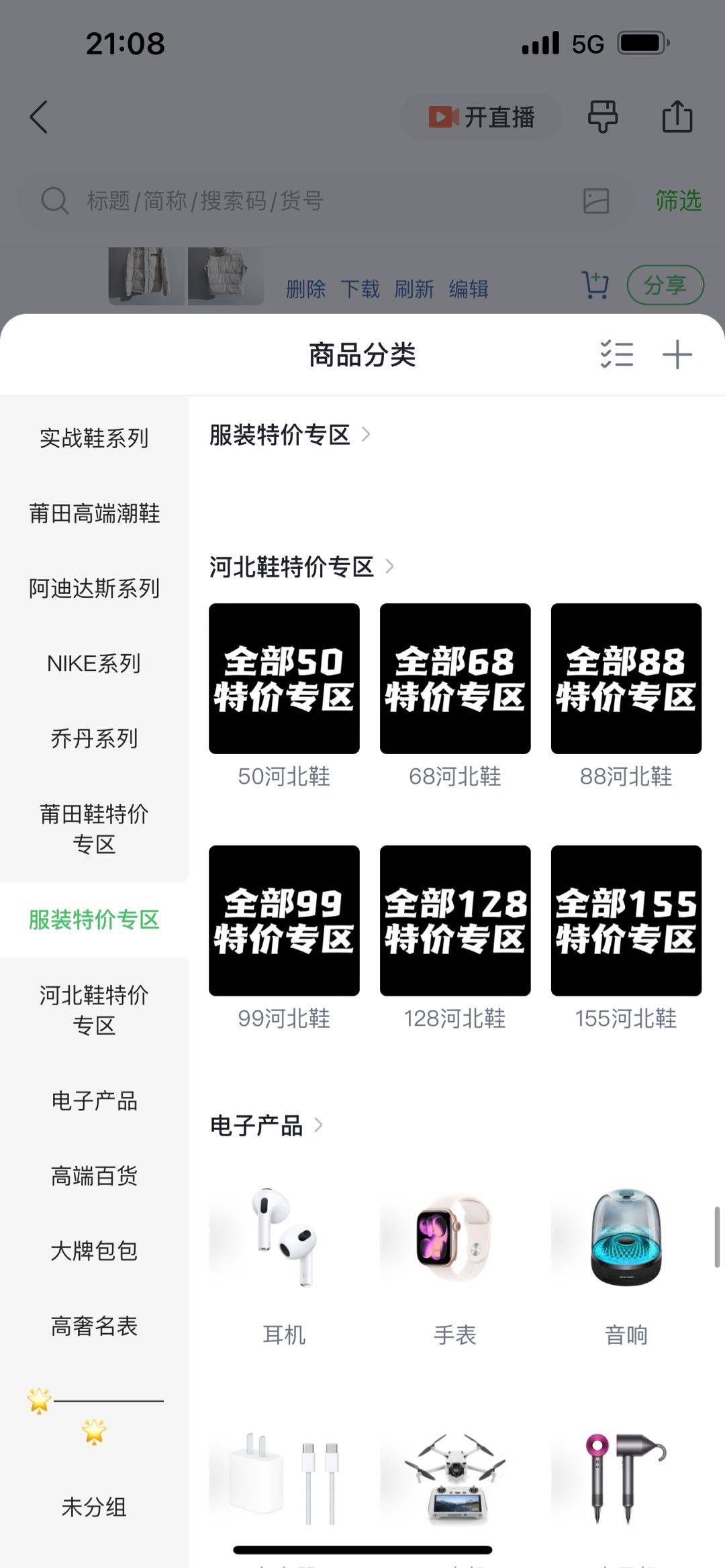Expand 服装特价专区 using the right chevron
Screen dimensions: 725x1568
(367, 434)
